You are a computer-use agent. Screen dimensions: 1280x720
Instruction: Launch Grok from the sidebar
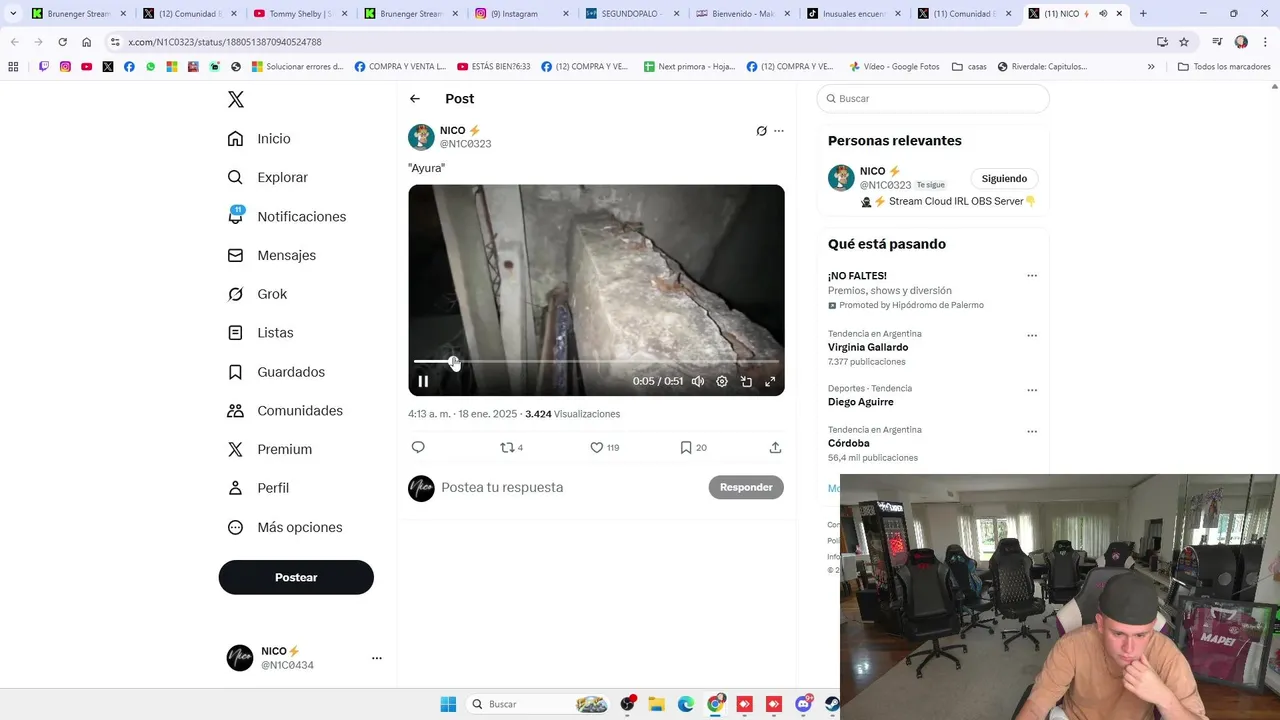point(271,294)
